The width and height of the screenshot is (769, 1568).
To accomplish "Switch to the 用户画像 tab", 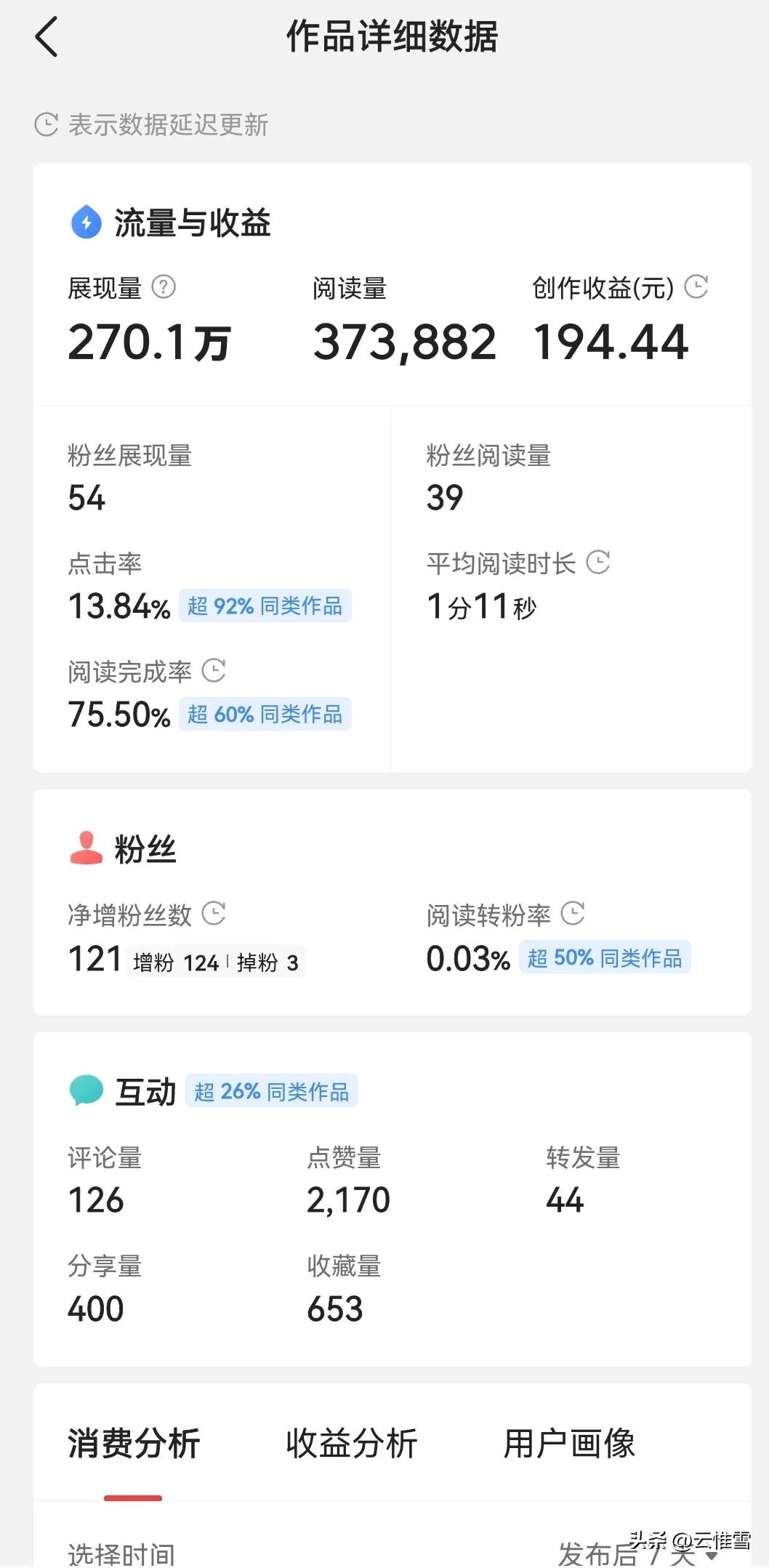I will [571, 1444].
